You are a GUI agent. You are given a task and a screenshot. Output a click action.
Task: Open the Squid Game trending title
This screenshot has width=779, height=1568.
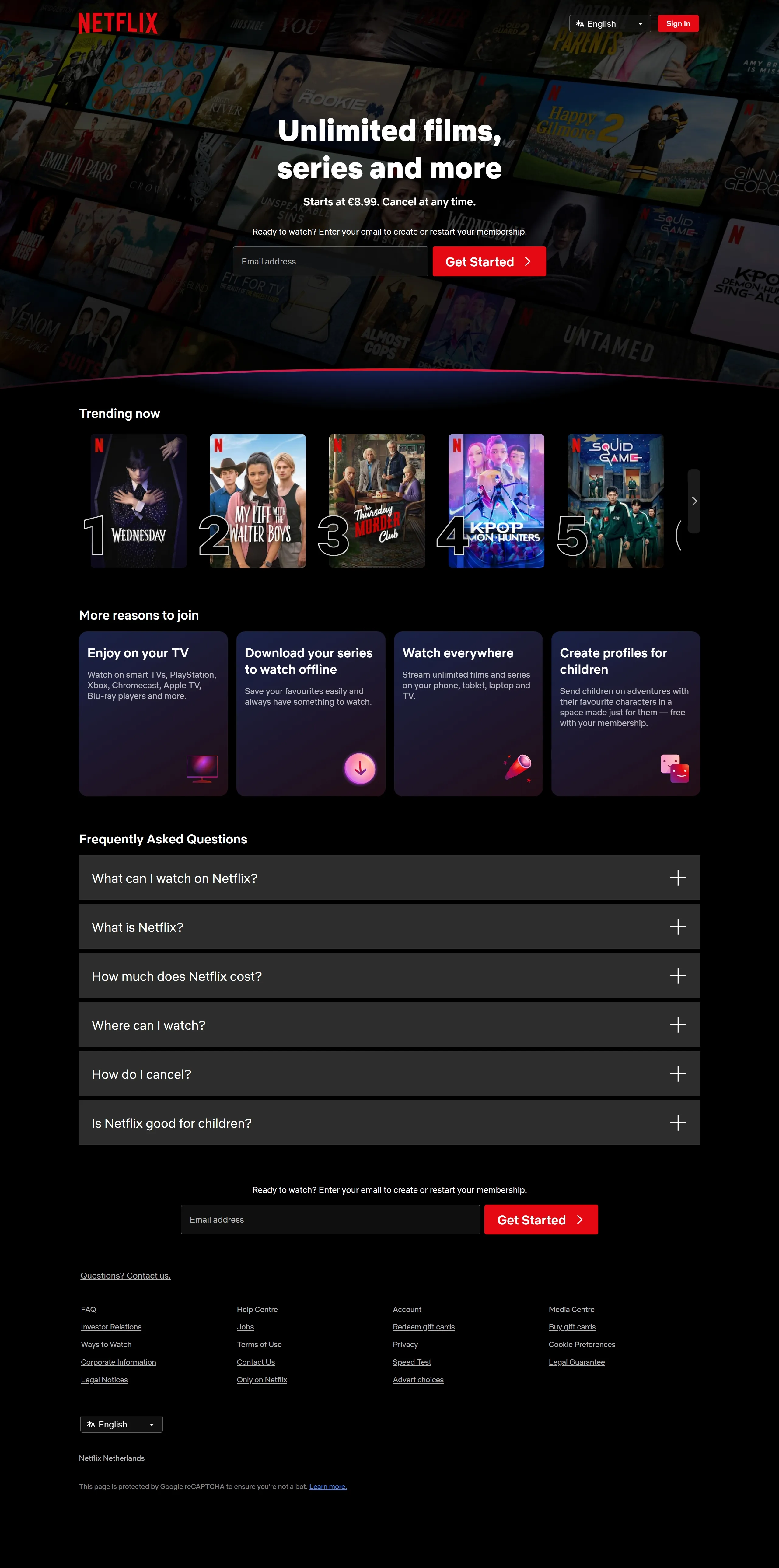point(615,500)
